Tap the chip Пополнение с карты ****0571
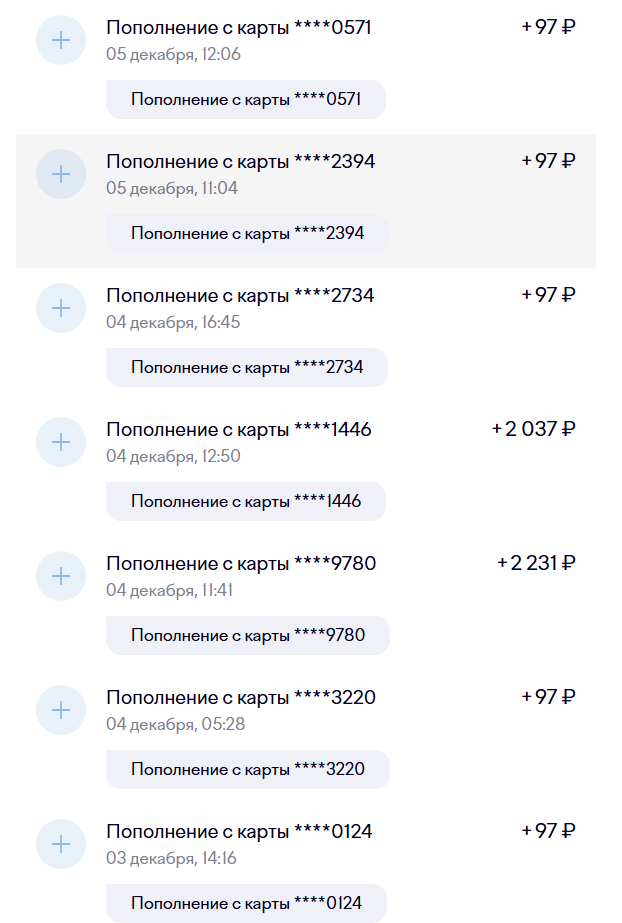Viewport: 622px width, 923px height. pyautogui.click(x=246, y=100)
